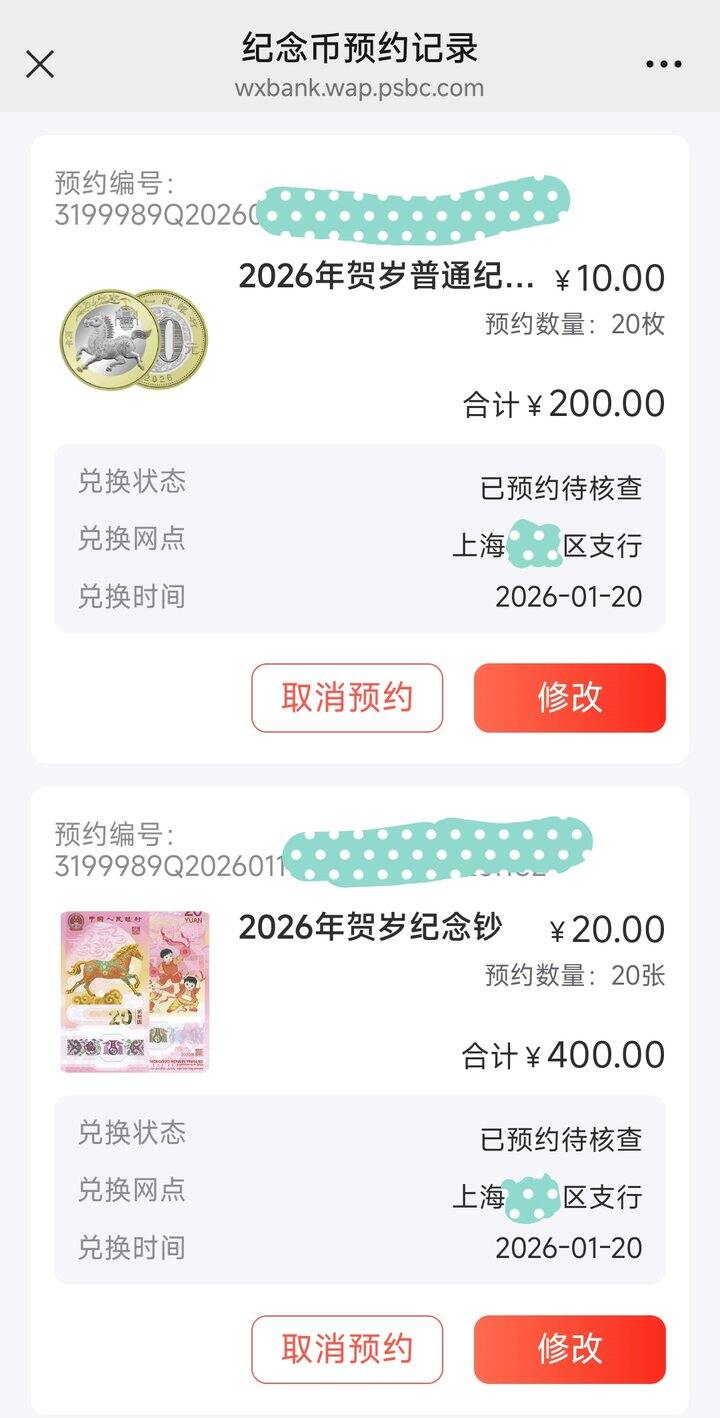Click 取消预约 on the coin reservation
The height and width of the screenshot is (1418, 720).
tap(348, 698)
